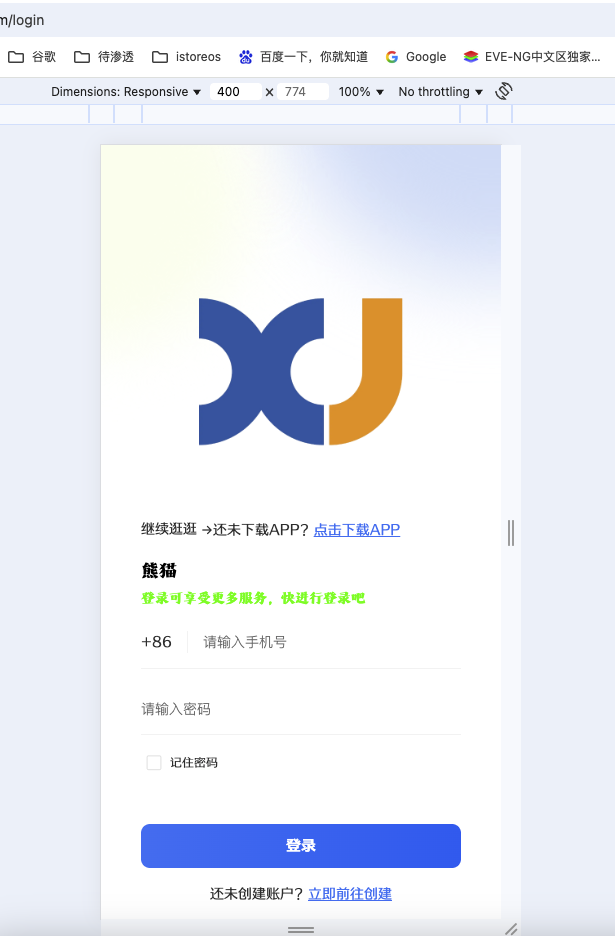Screen dimensions: 615x936
Task: Open the Dimensions Responsive dropdown
Action: coord(126,92)
